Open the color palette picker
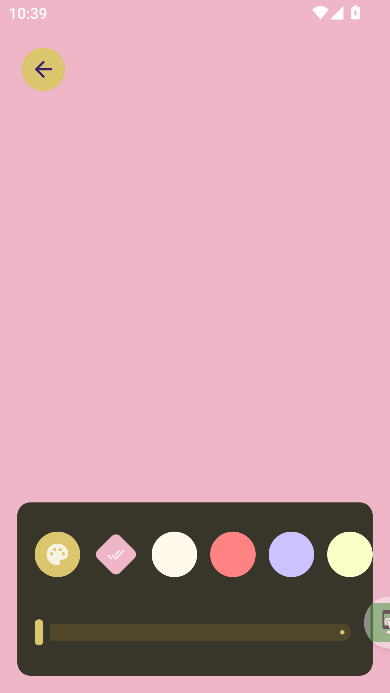The image size is (390, 693). pyautogui.click(x=57, y=554)
